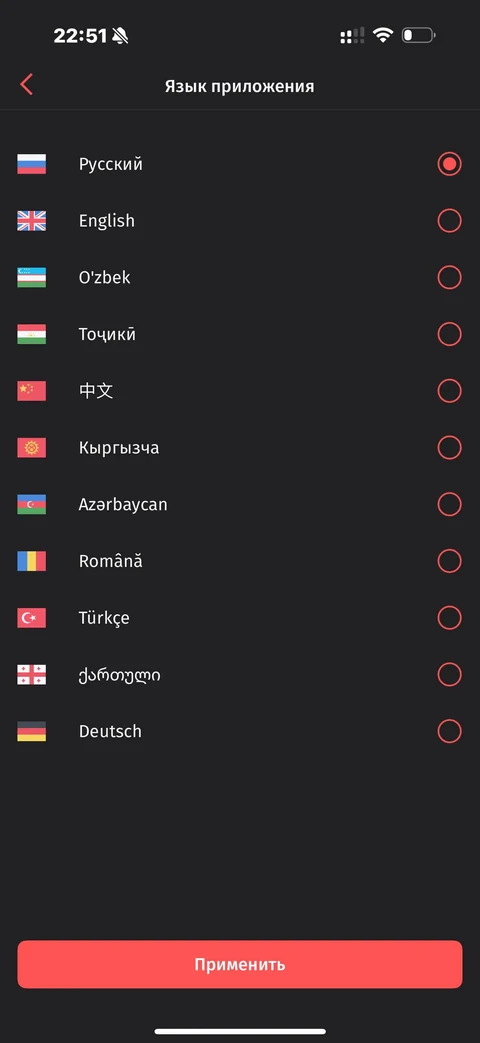Tap the Применить button
This screenshot has width=480, height=1043.
point(240,964)
